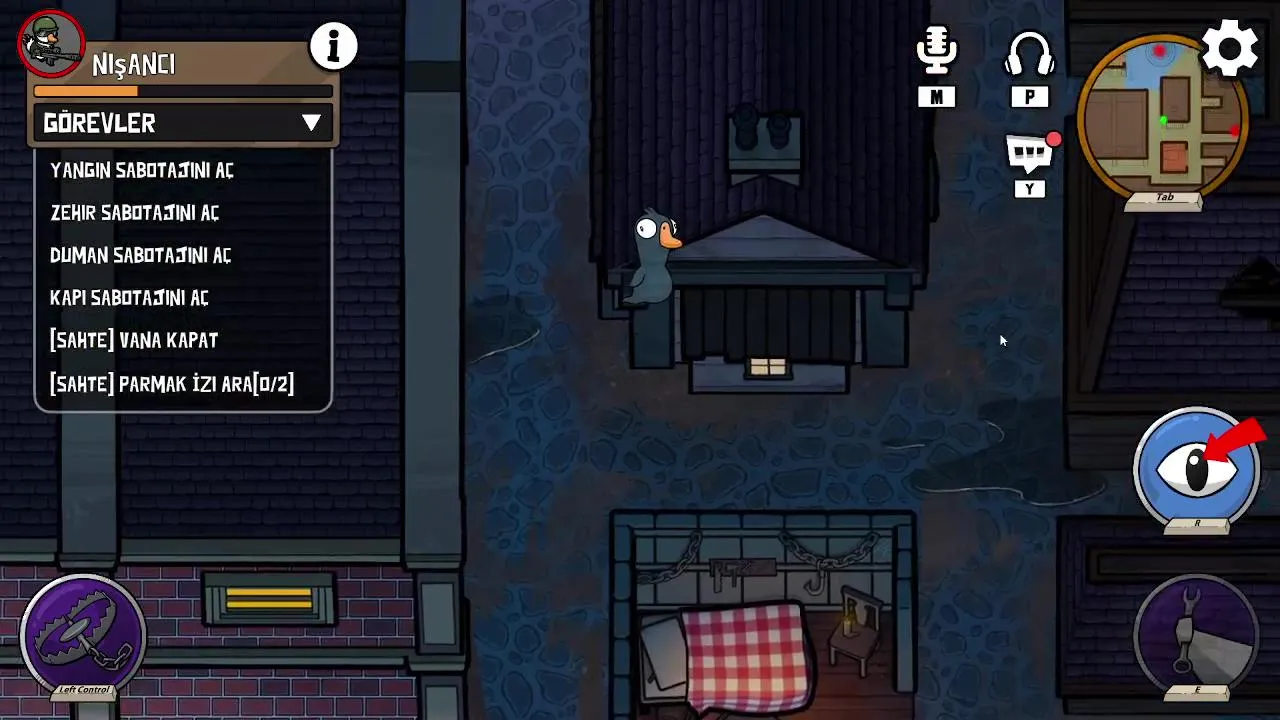
Task: Toggle the microphone mute
Action: (x=937, y=51)
